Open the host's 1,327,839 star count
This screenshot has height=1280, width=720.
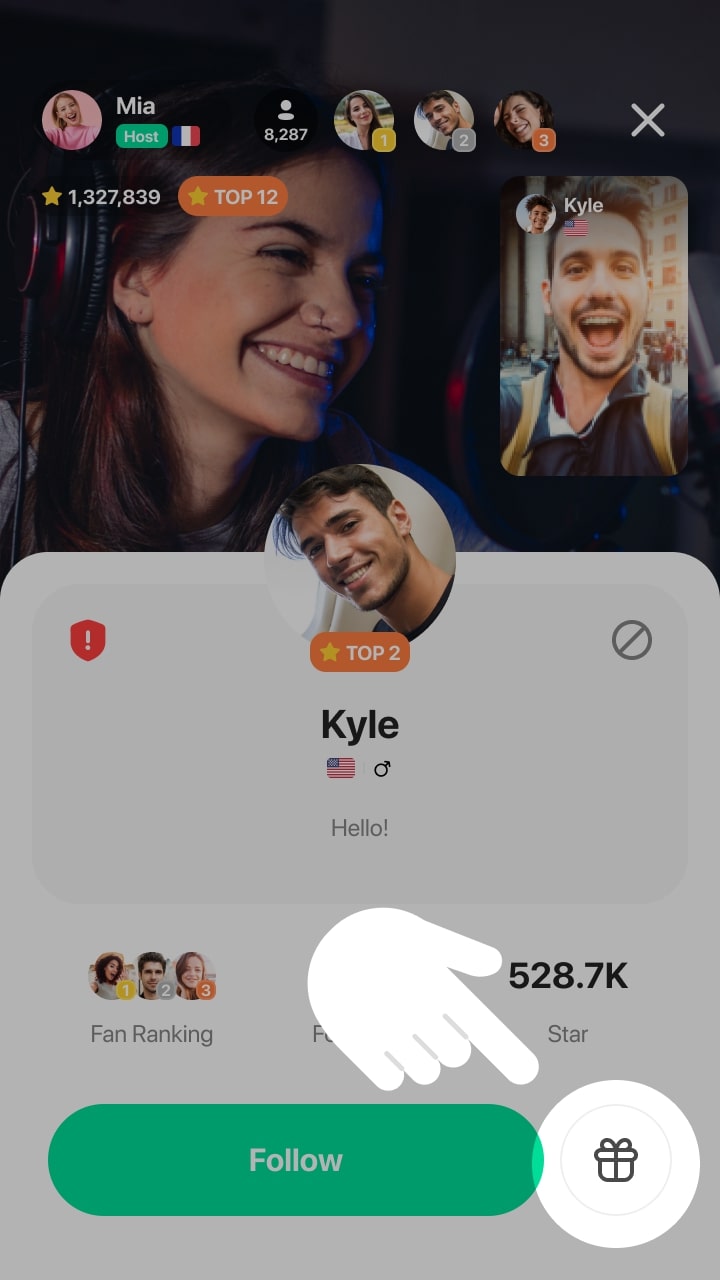[101, 197]
